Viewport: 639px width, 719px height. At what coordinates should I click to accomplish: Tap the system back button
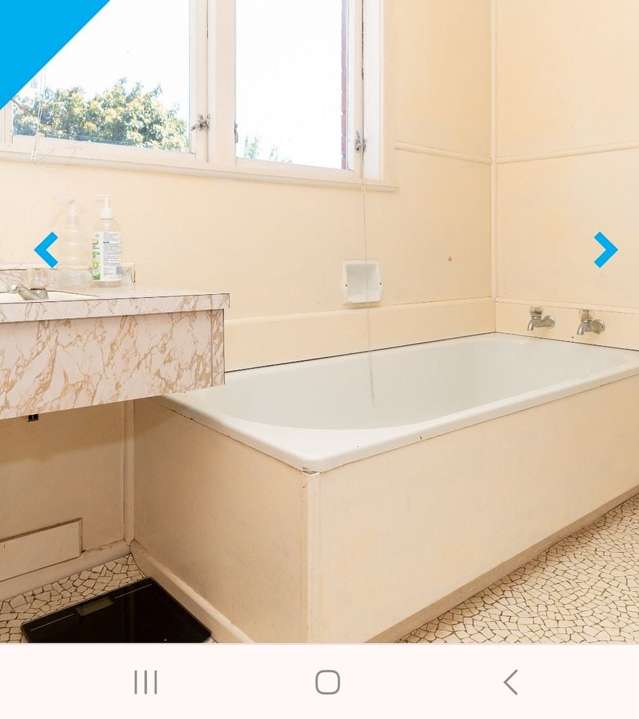tap(510, 682)
